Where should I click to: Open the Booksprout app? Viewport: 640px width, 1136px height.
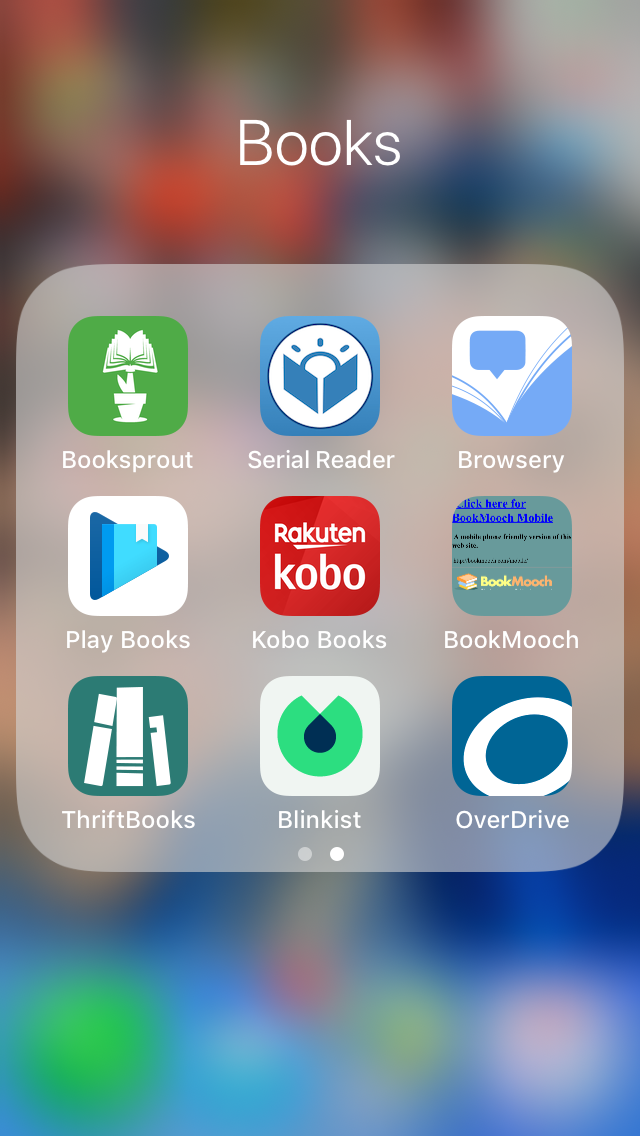[128, 376]
